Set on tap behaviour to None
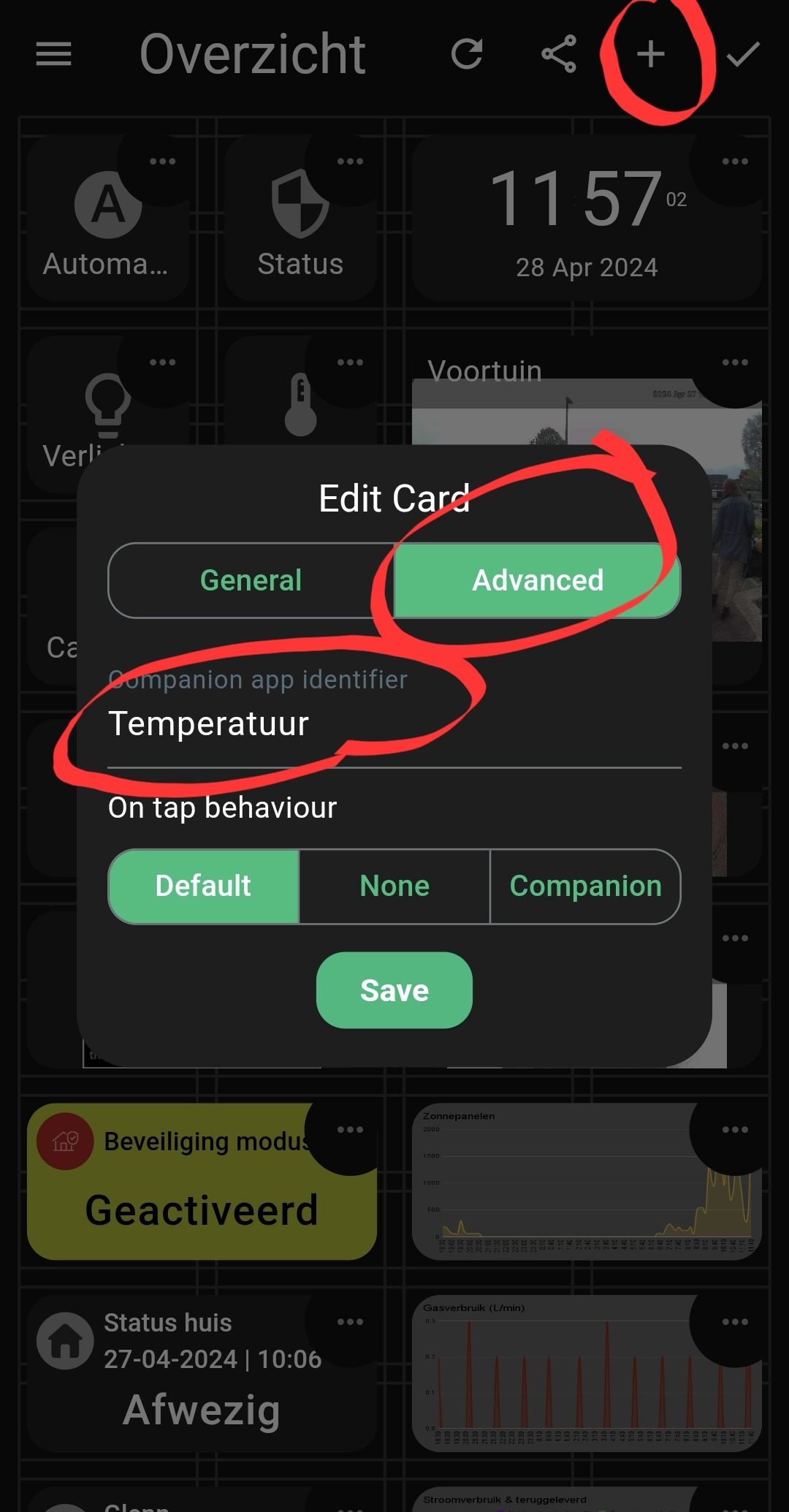Screen dimensions: 789x1512 tap(394, 886)
